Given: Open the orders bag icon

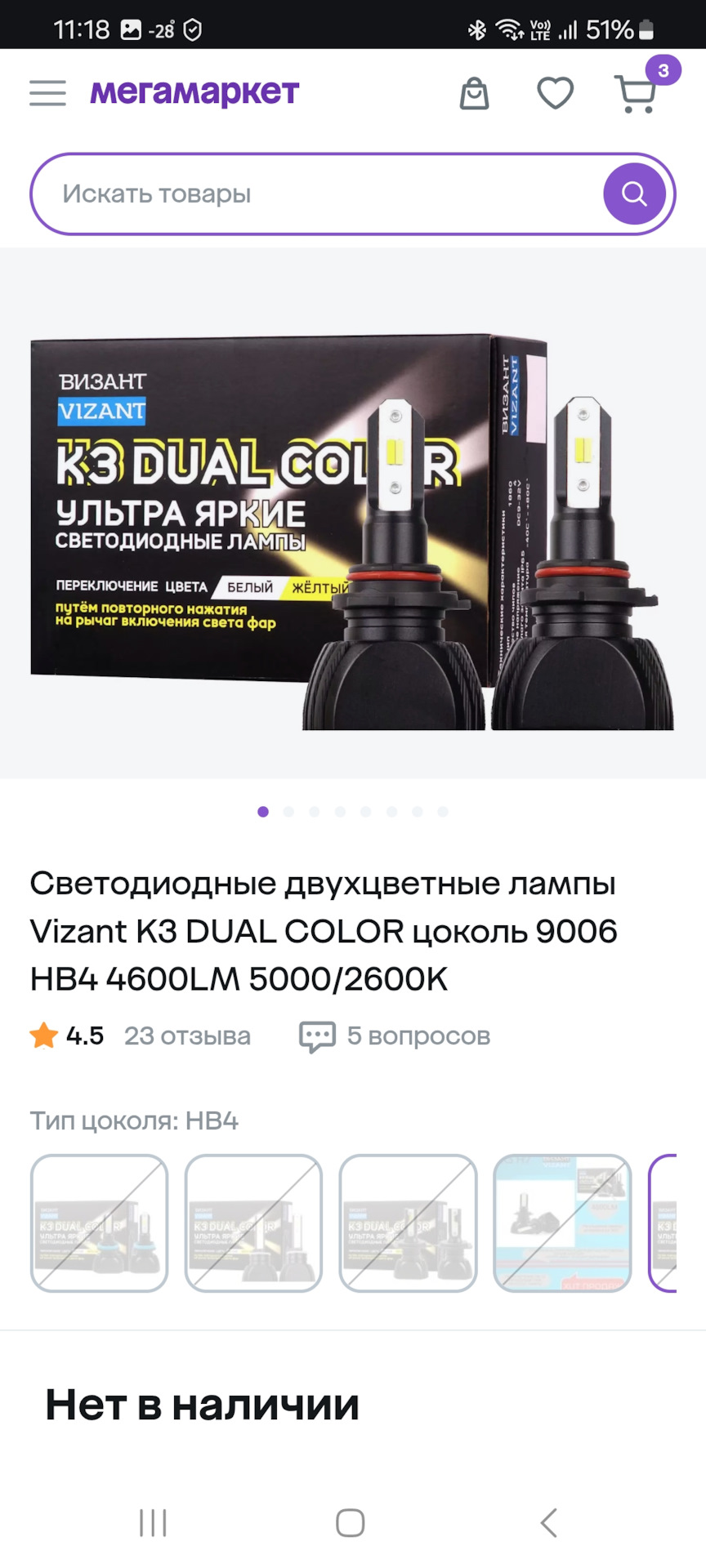Looking at the screenshot, I should (474, 93).
